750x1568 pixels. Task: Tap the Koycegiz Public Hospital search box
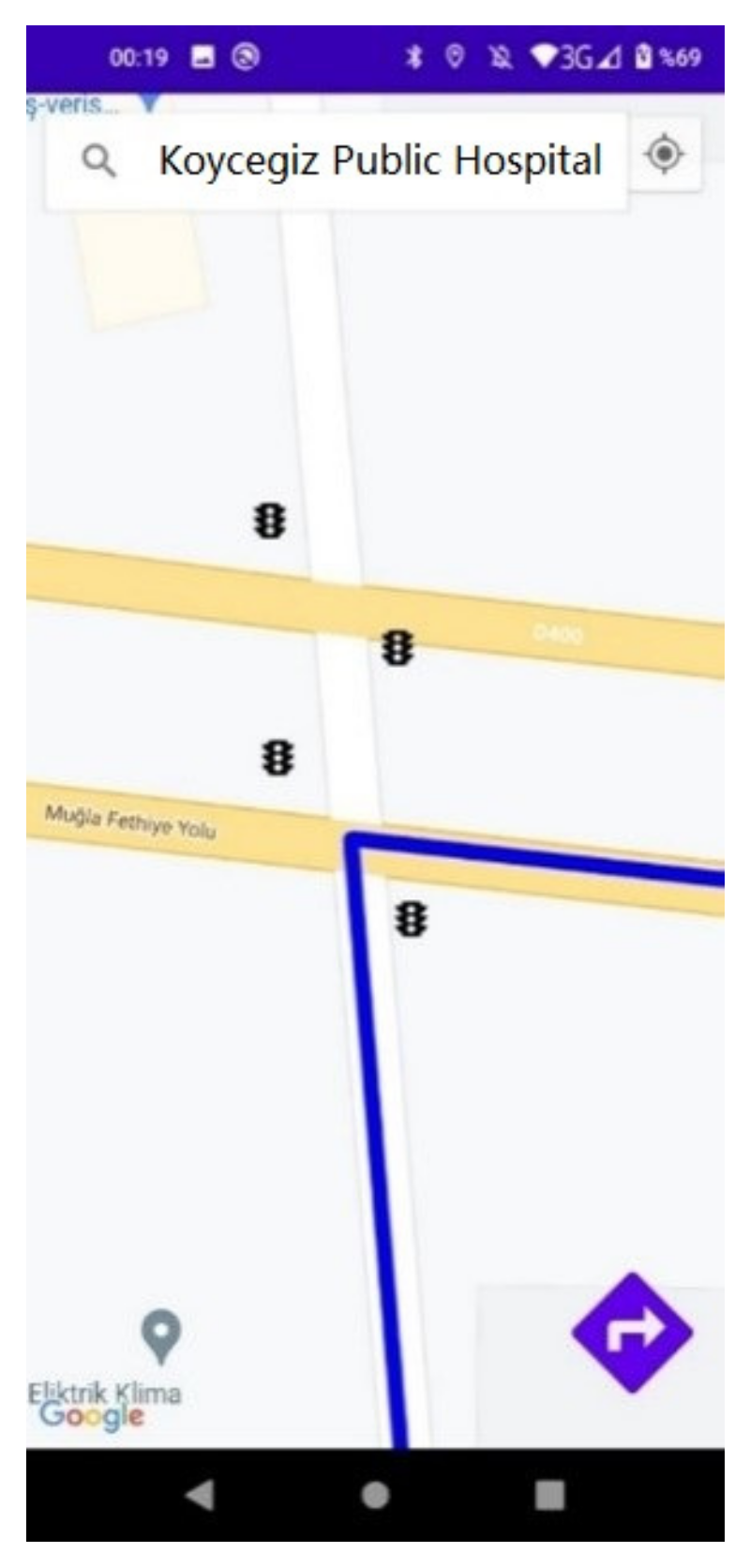pyautogui.click(x=379, y=161)
